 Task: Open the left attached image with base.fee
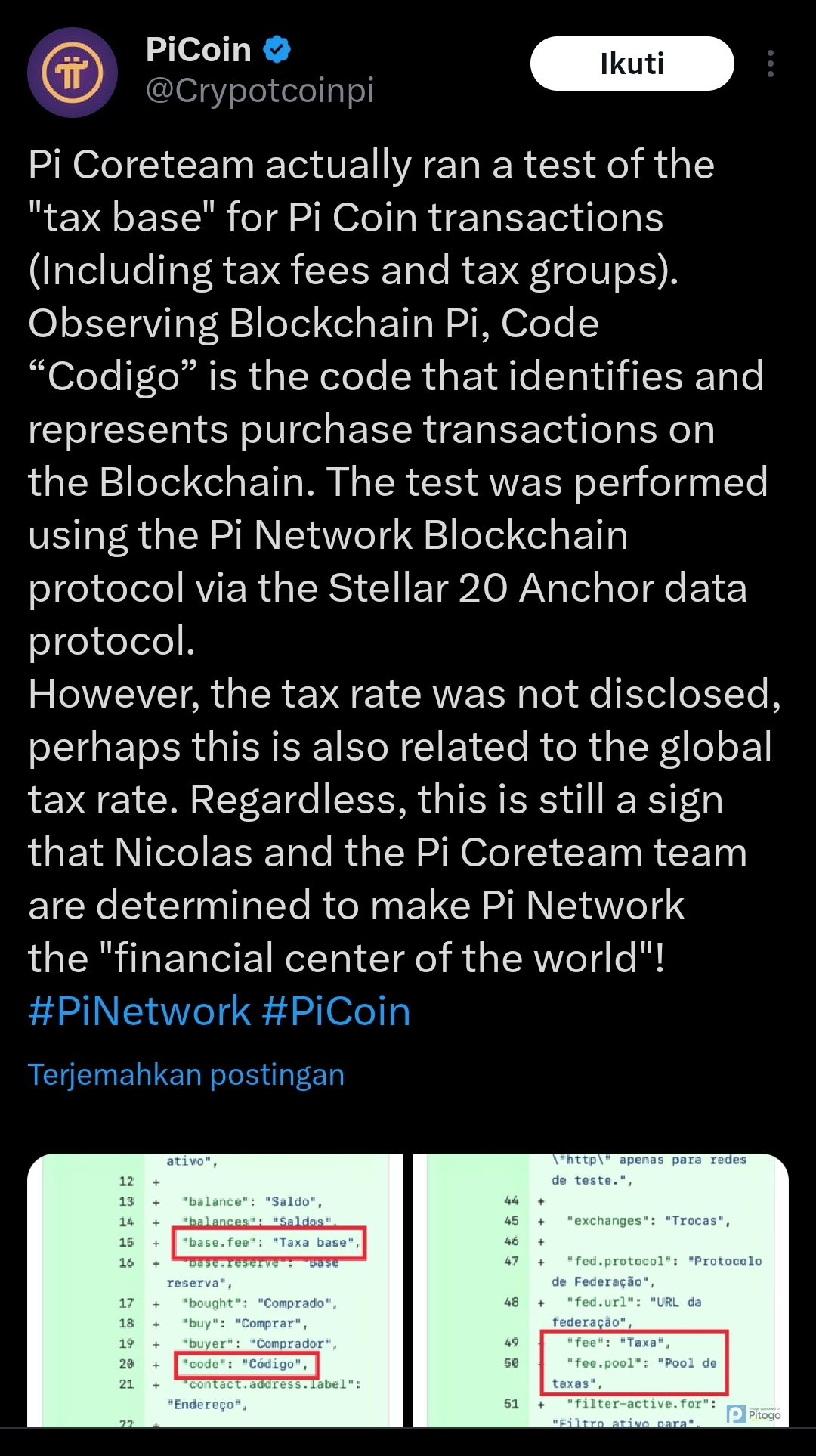pyautogui.click(x=215, y=1290)
